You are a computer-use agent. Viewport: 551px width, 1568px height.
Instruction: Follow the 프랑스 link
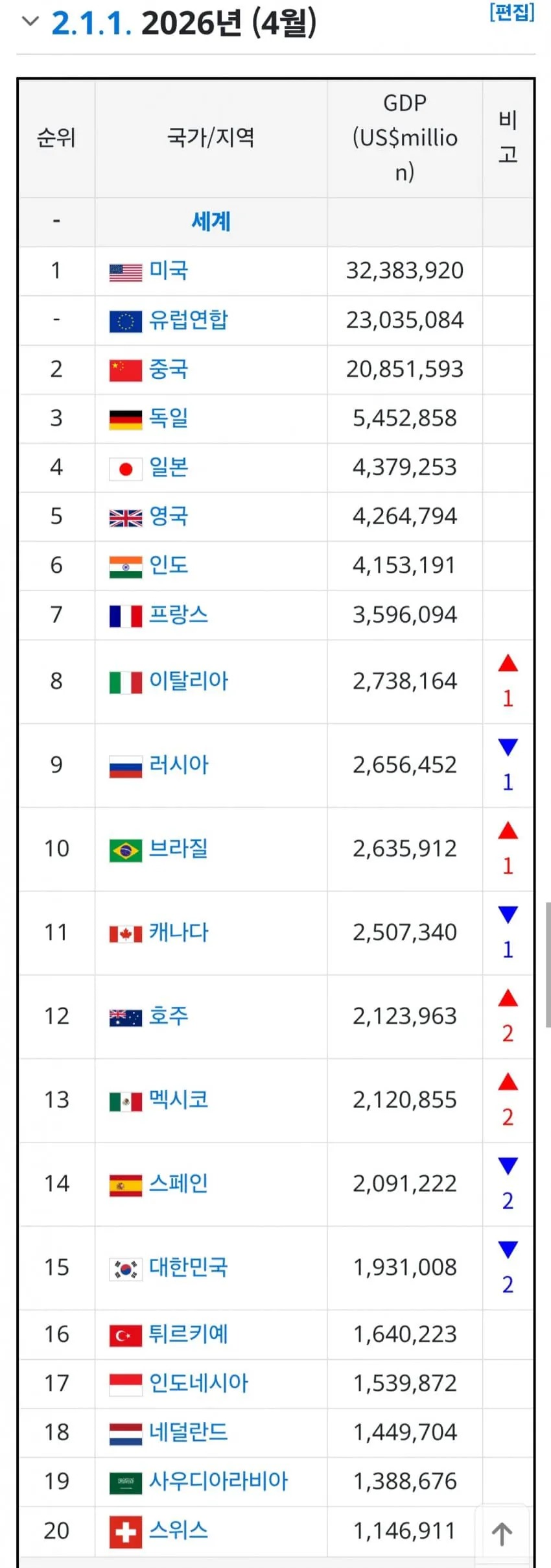[178, 614]
